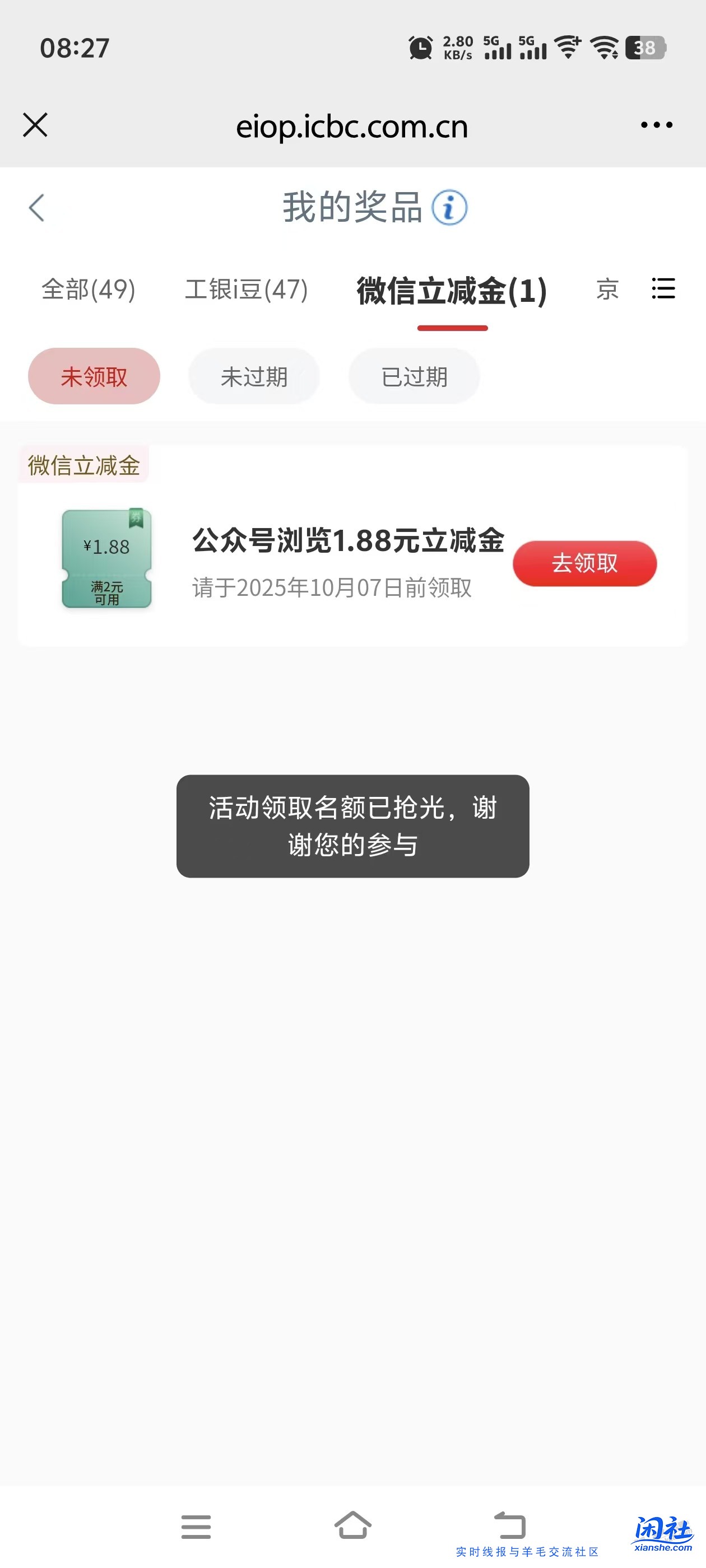Open the list view icon near 京 tab

[663, 290]
